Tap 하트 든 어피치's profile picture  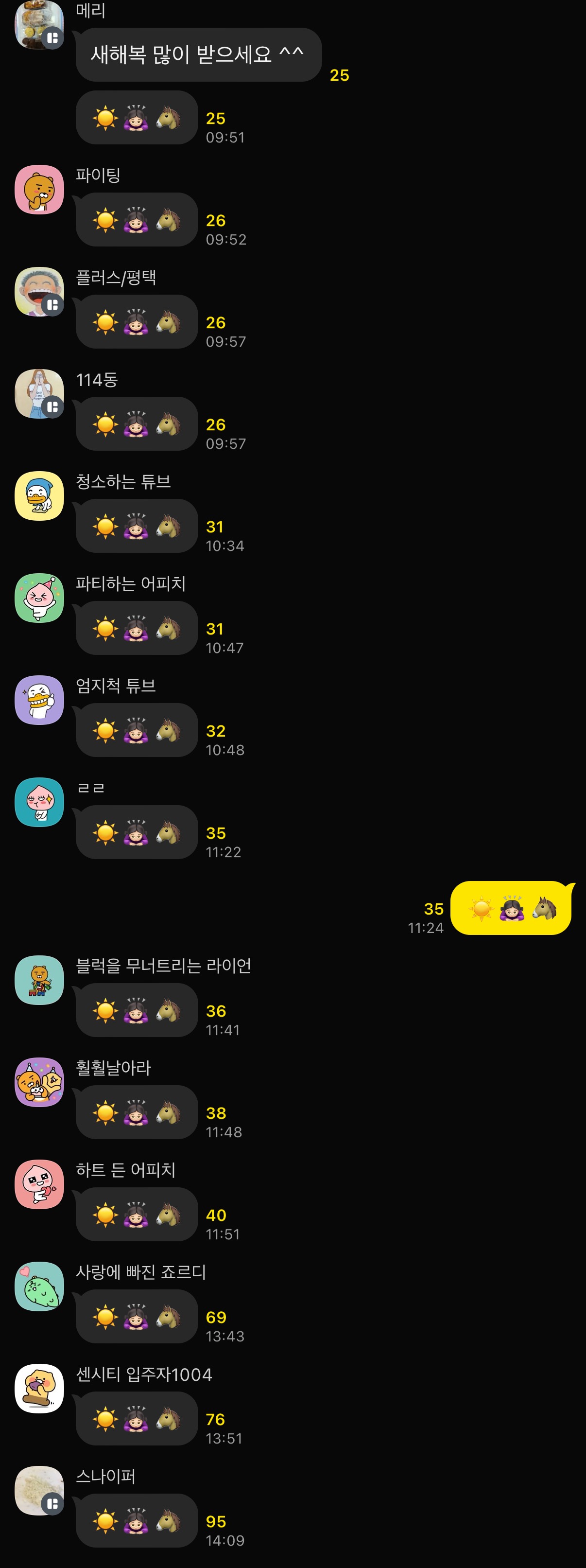39,1184
